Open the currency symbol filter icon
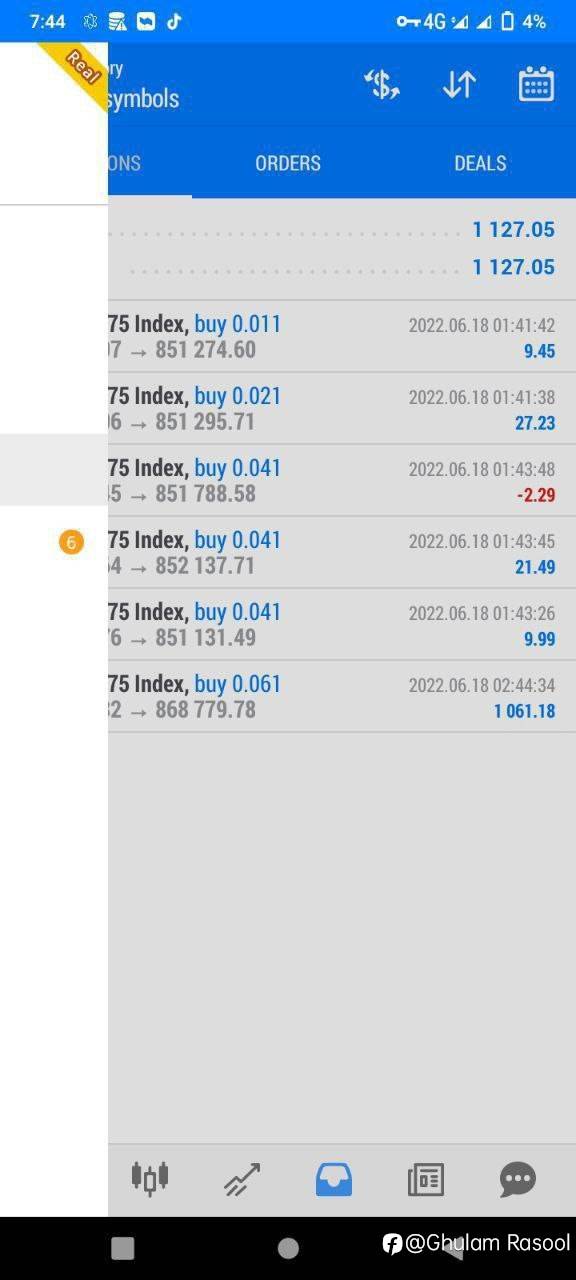Viewport: 576px width, 1280px height. (x=382, y=85)
